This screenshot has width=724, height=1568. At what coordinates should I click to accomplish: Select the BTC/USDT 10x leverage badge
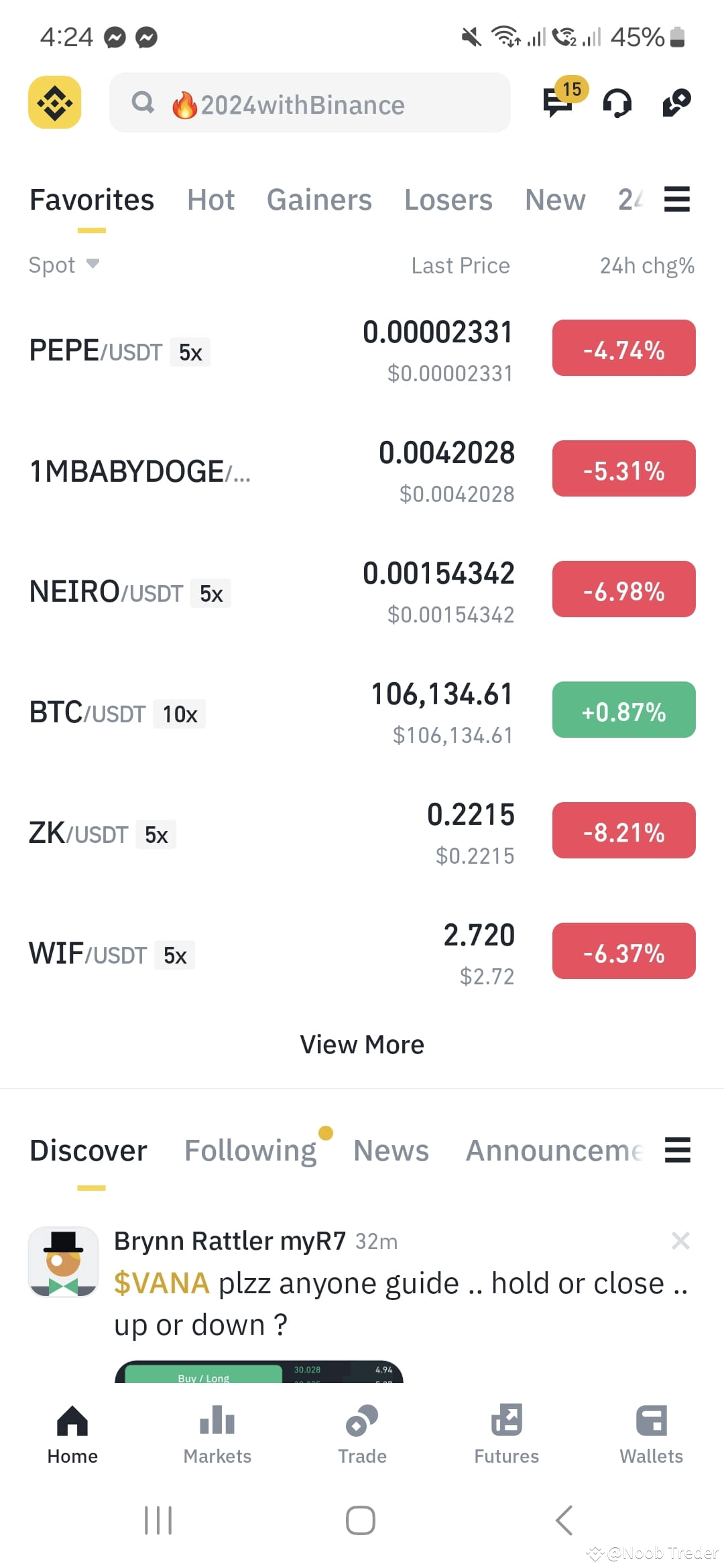(178, 714)
